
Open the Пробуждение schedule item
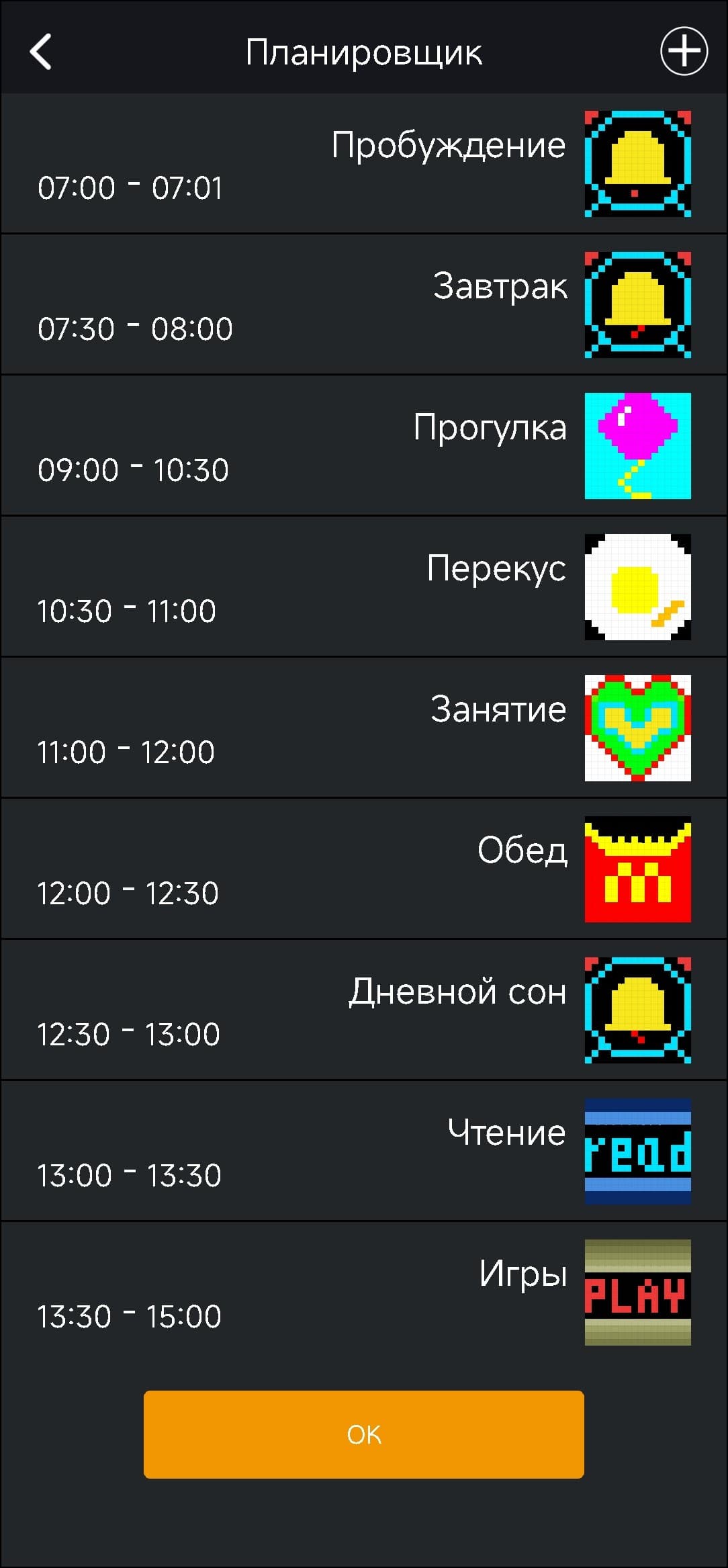pos(363,164)
